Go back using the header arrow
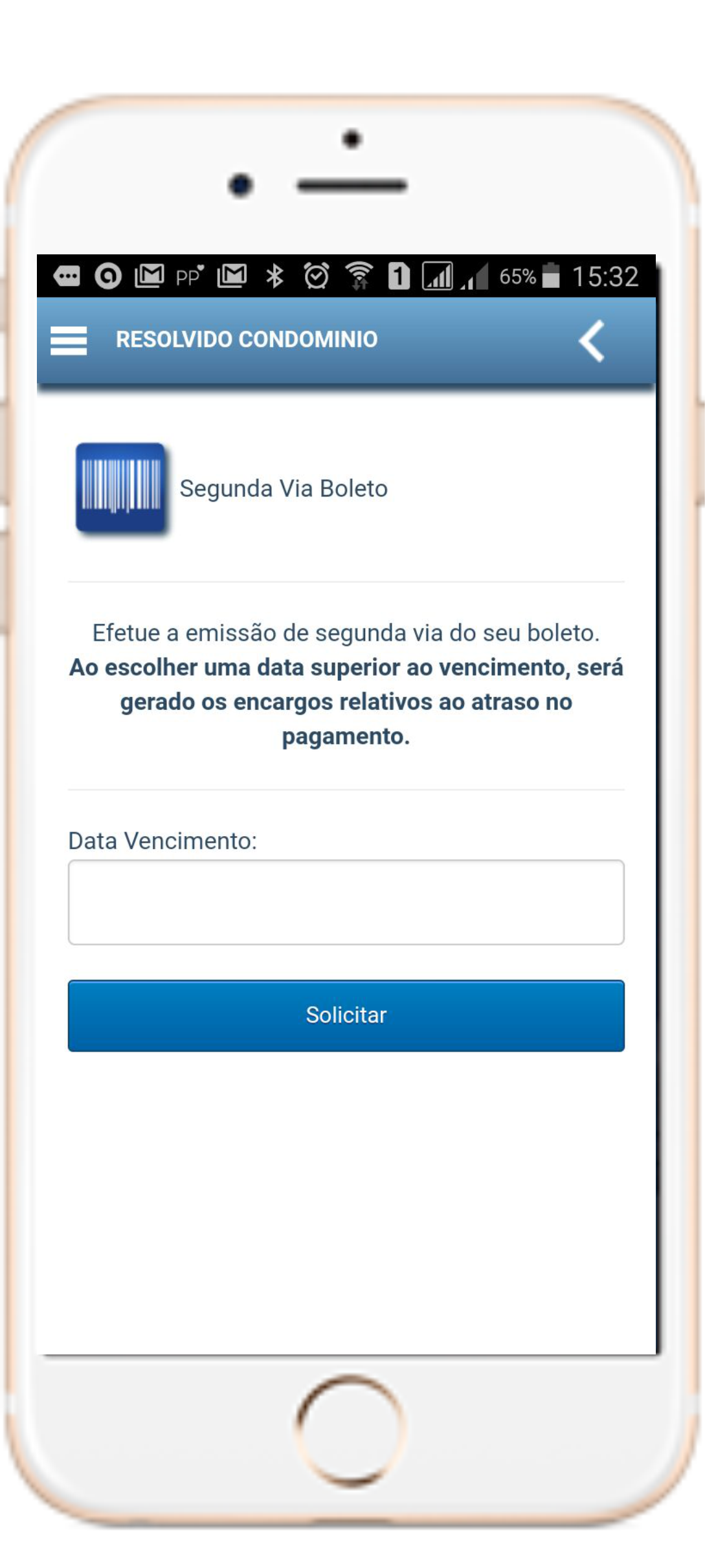Image resolution: width=705 pixels, height=1568 pixels. (592, 340)
